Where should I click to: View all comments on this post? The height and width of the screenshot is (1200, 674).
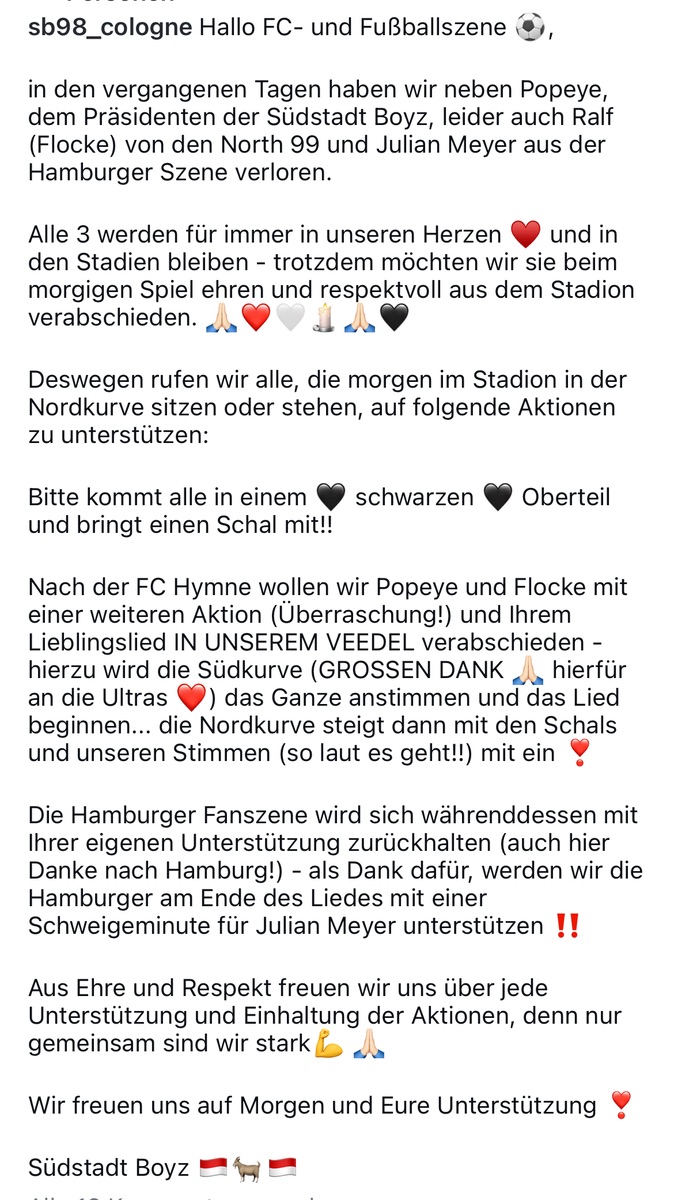[x=170, y=1195]
